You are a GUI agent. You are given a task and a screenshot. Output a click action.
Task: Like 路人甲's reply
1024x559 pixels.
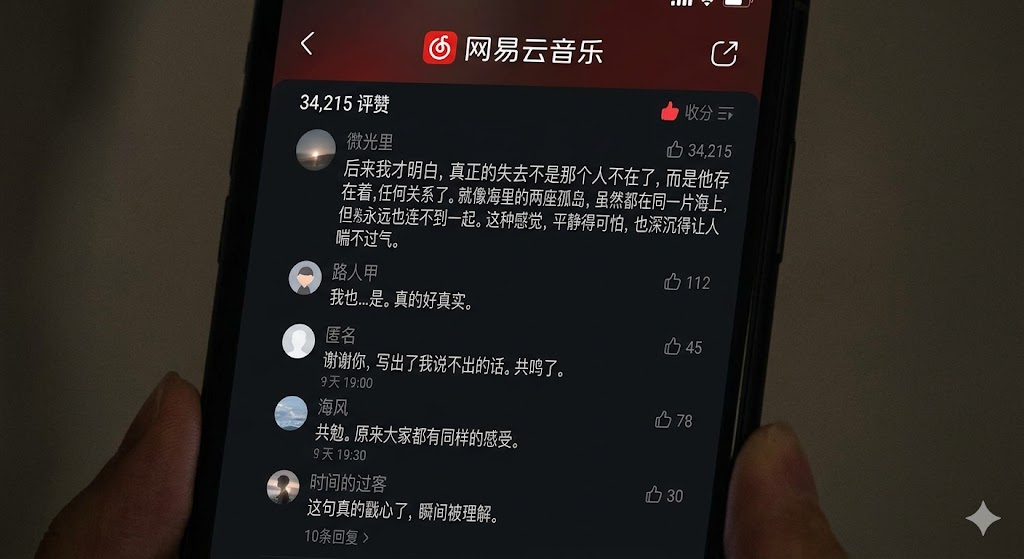pyautogui.click(x=672, y=282)
